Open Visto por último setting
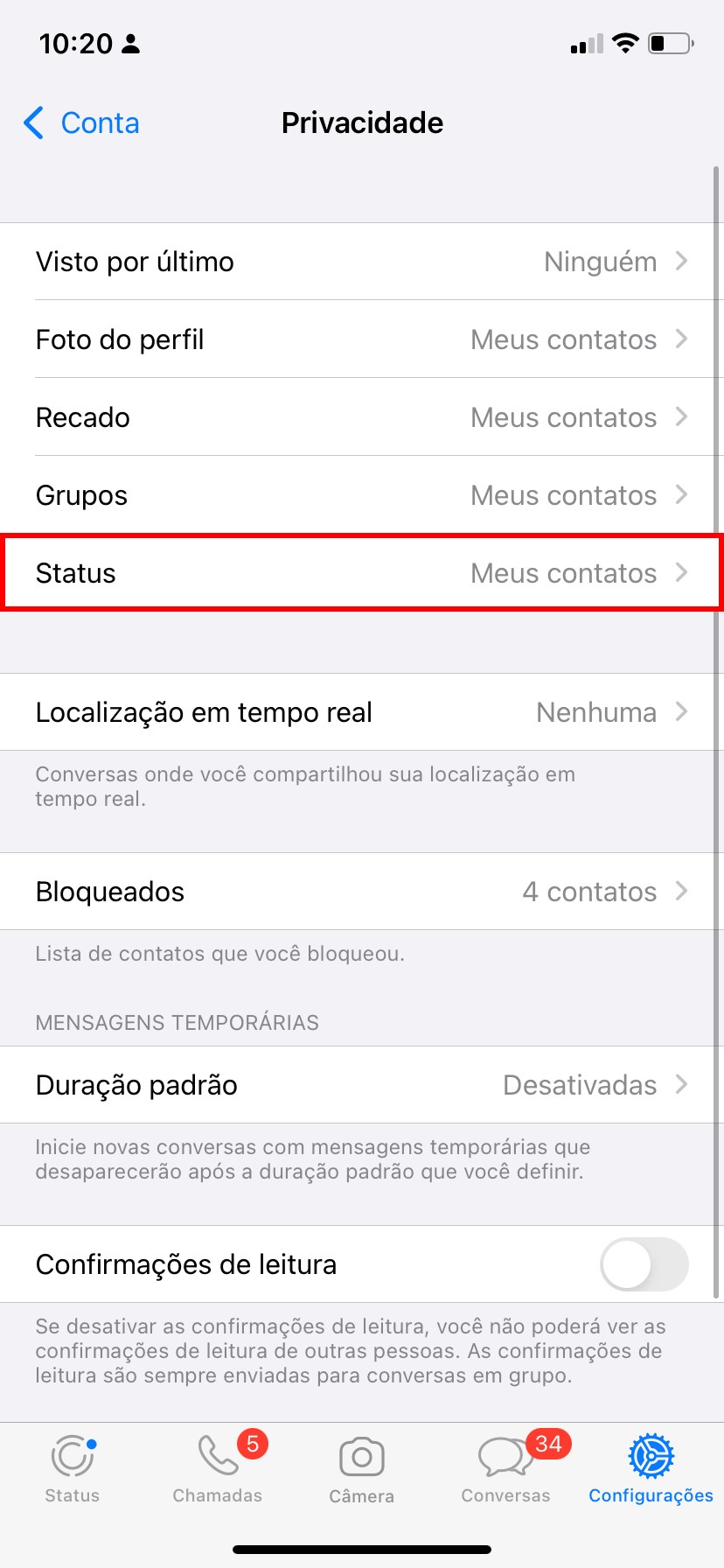Image resolution: width=724 pixels, height=1568 pixels. [x=362, y=262]
